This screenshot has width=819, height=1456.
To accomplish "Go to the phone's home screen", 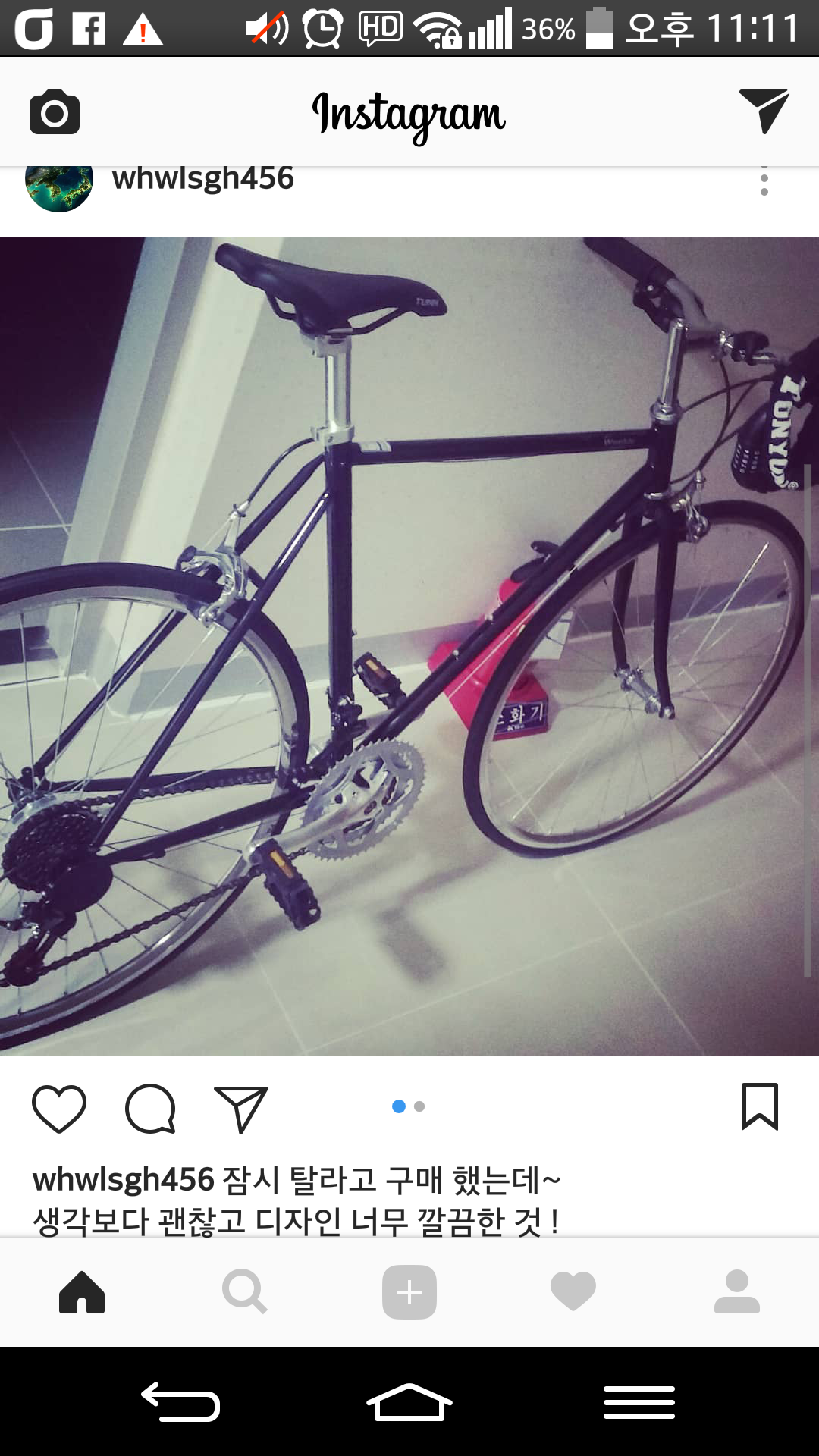I will (409, 1401).
